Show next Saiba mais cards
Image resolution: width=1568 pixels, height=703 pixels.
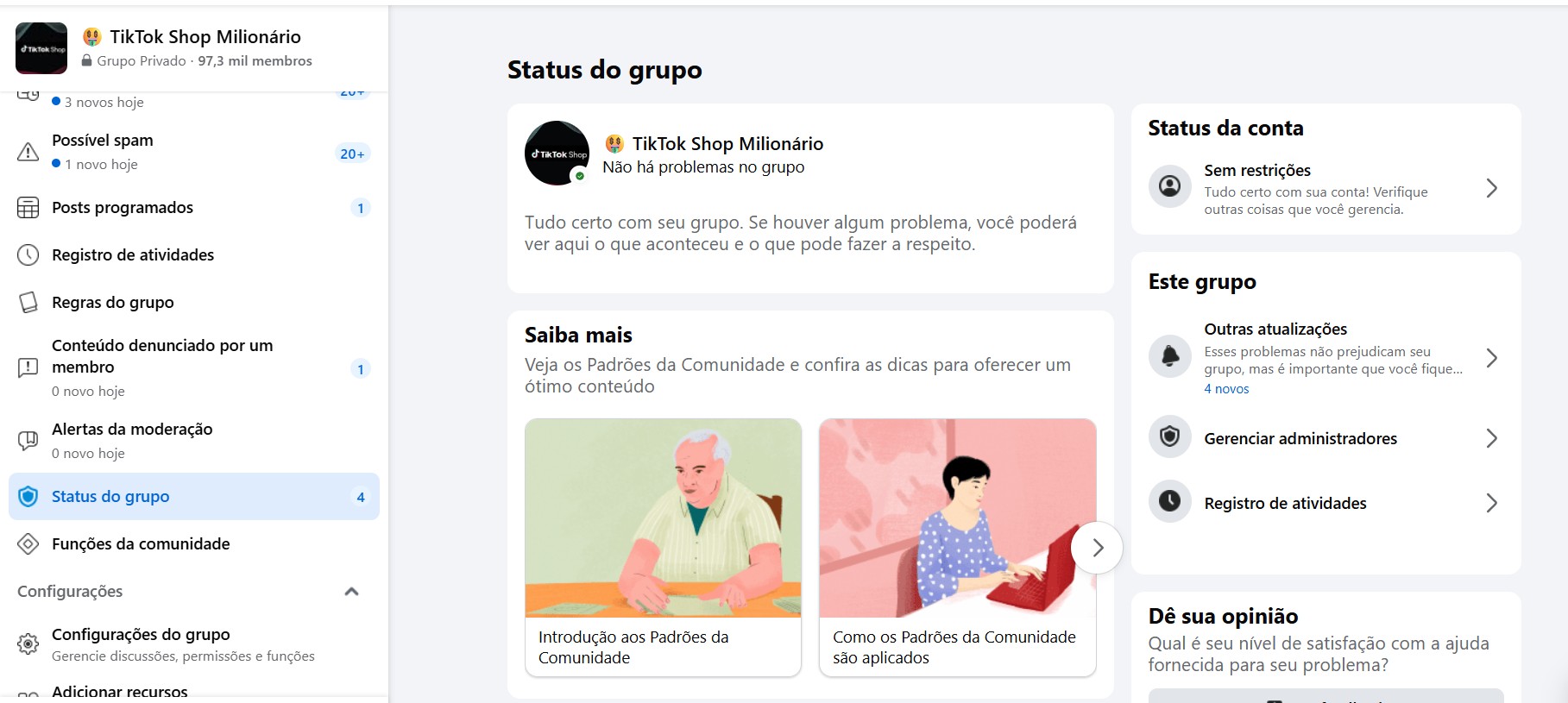pos(1097,548)
